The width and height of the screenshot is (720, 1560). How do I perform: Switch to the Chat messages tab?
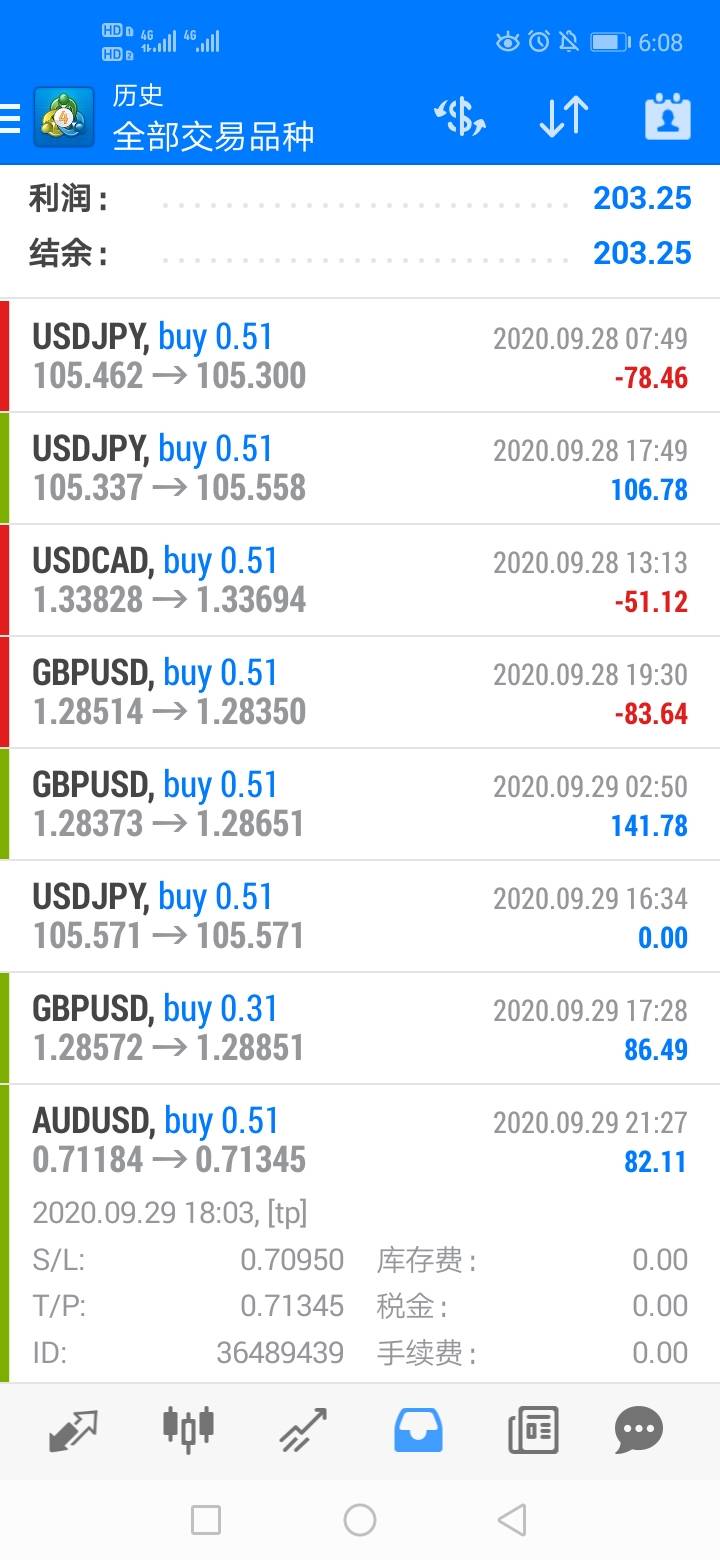tap(639, 1431)
